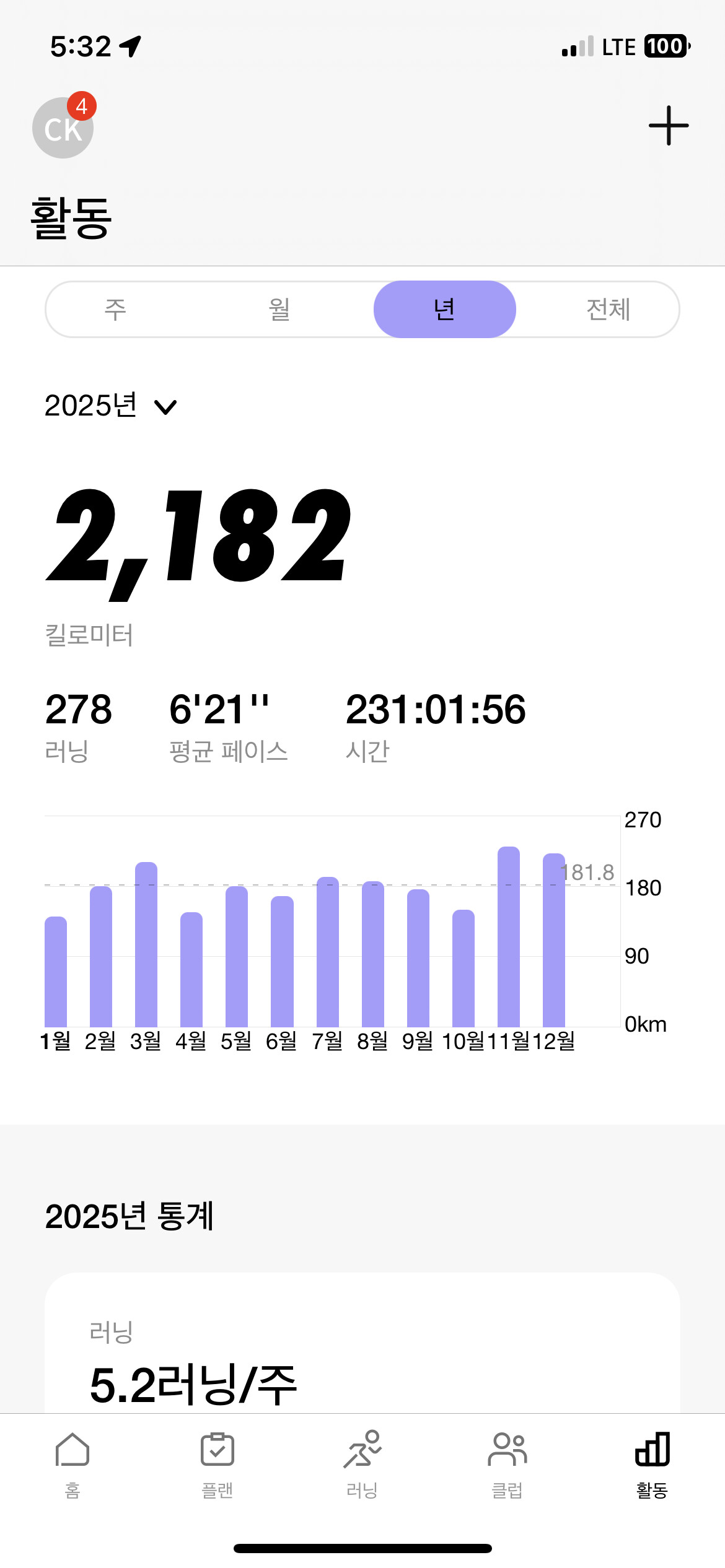Select the 3월 bar in the chart

[x=146, y=944]
